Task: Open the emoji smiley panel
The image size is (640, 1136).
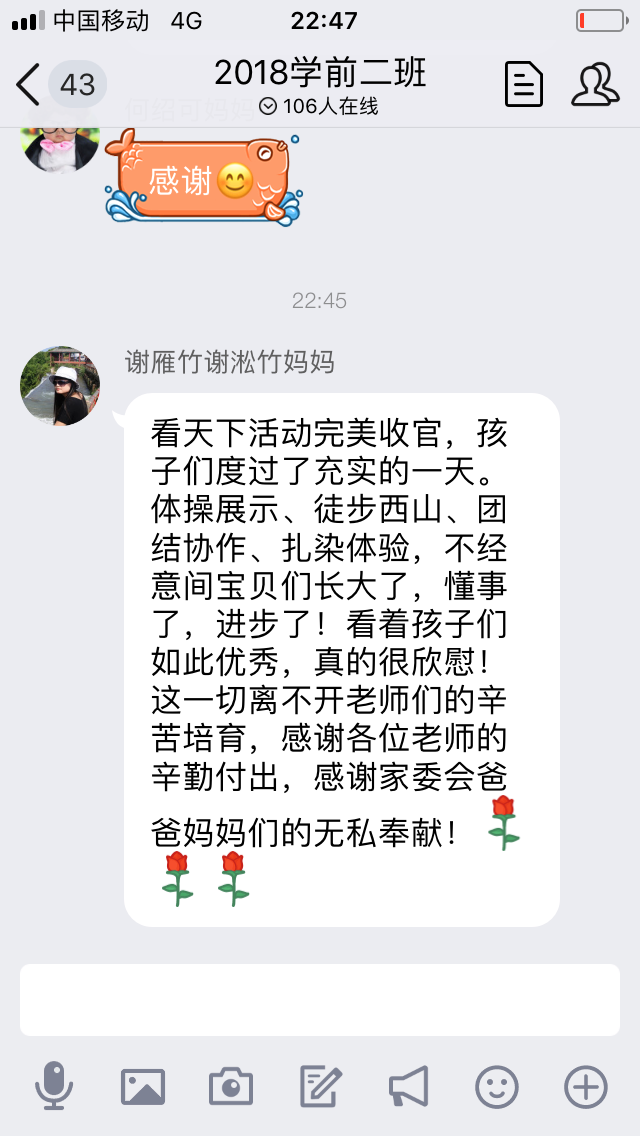Action: click(x=497, y=1086)
